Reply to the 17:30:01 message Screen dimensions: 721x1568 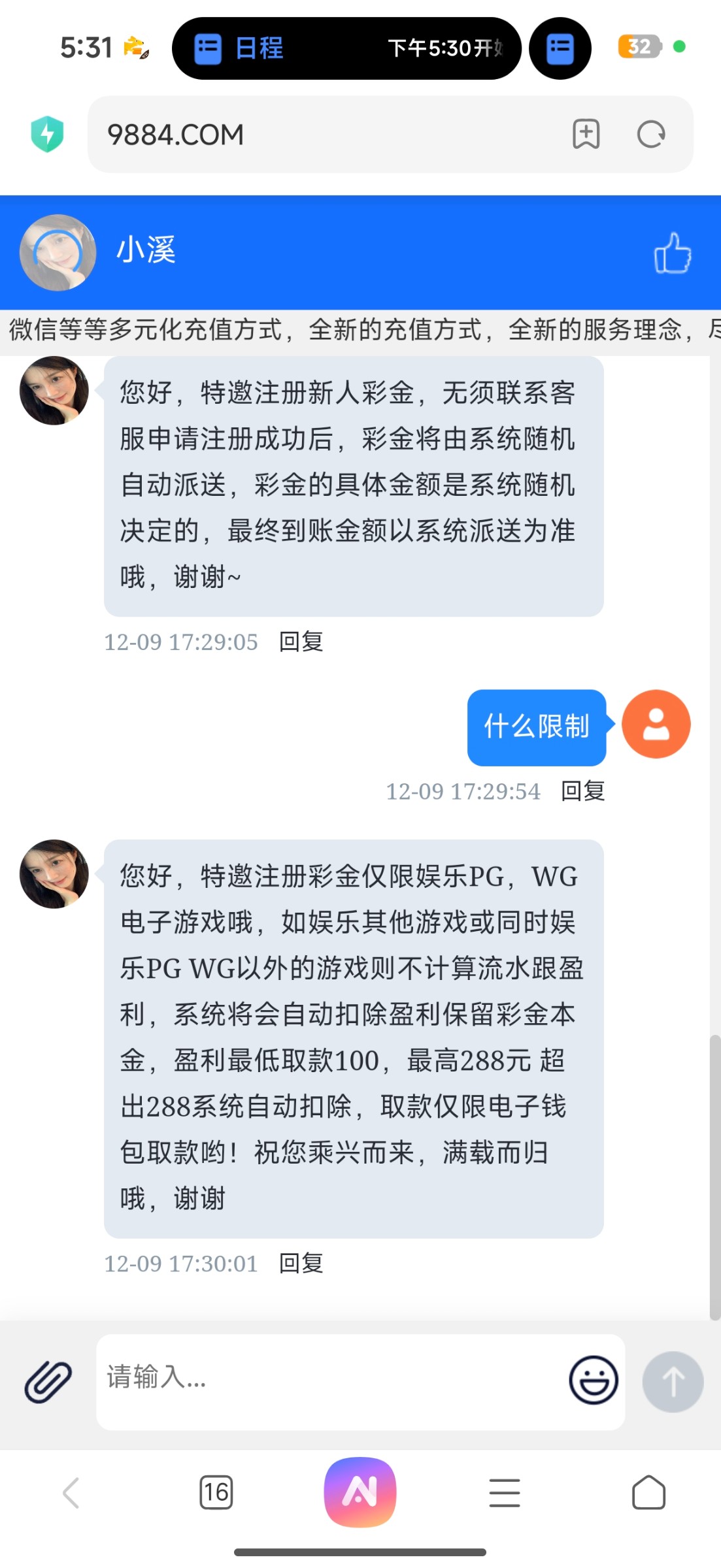301,1264
